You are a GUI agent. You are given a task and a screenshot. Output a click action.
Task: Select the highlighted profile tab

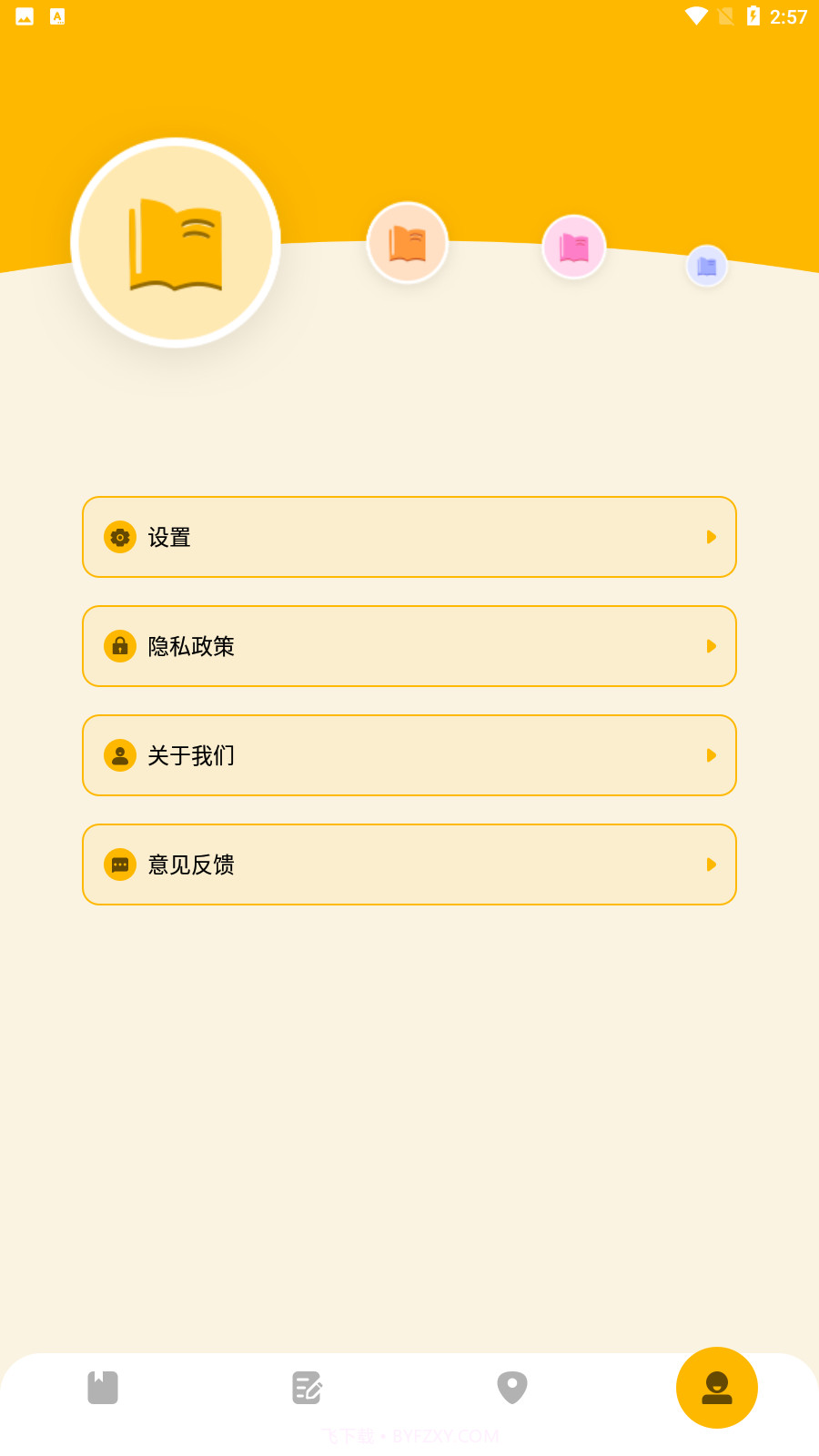tap(717, 1388)
